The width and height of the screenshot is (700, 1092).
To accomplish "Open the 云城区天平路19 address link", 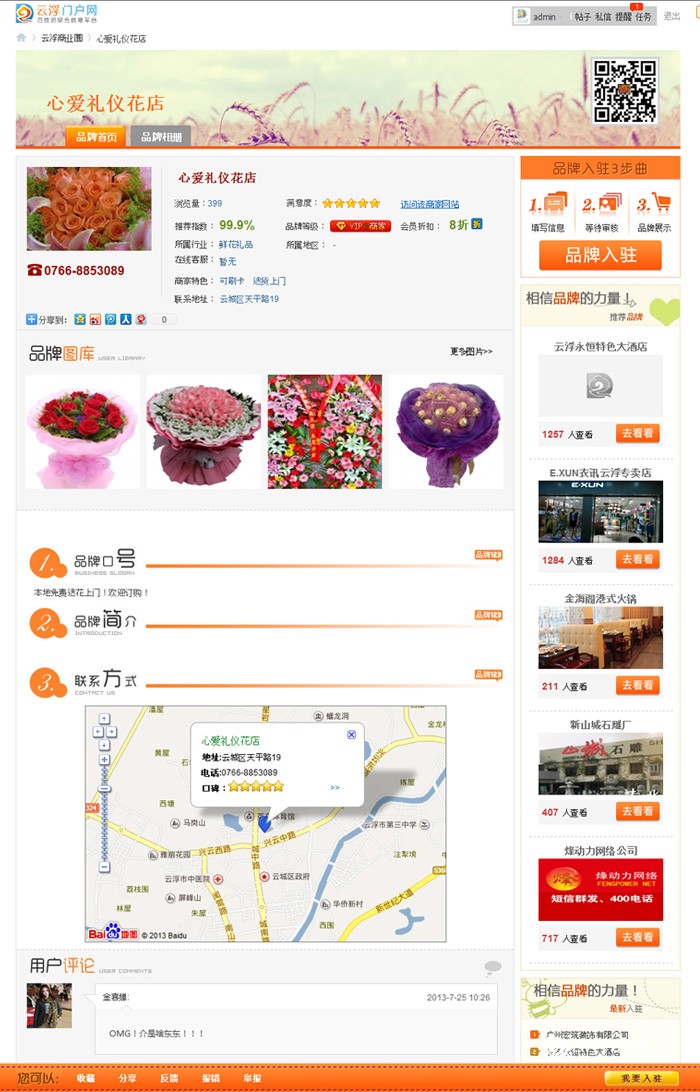I will 249,299.
